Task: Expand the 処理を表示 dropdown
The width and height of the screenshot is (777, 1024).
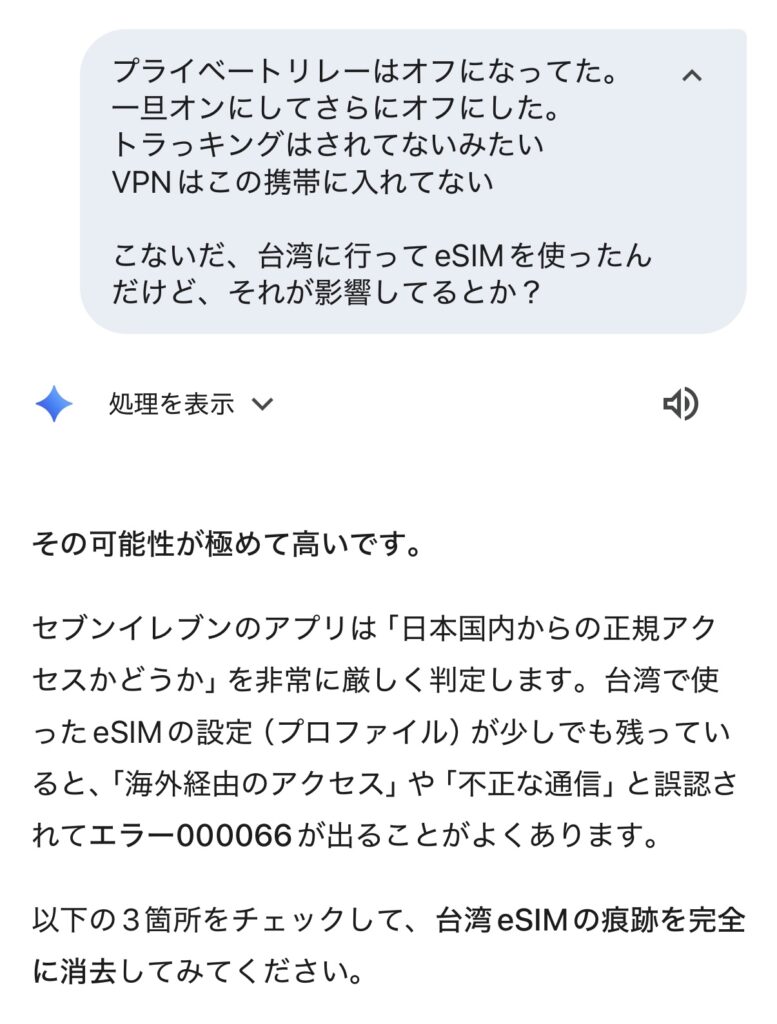Action: [x=190, y=404]
